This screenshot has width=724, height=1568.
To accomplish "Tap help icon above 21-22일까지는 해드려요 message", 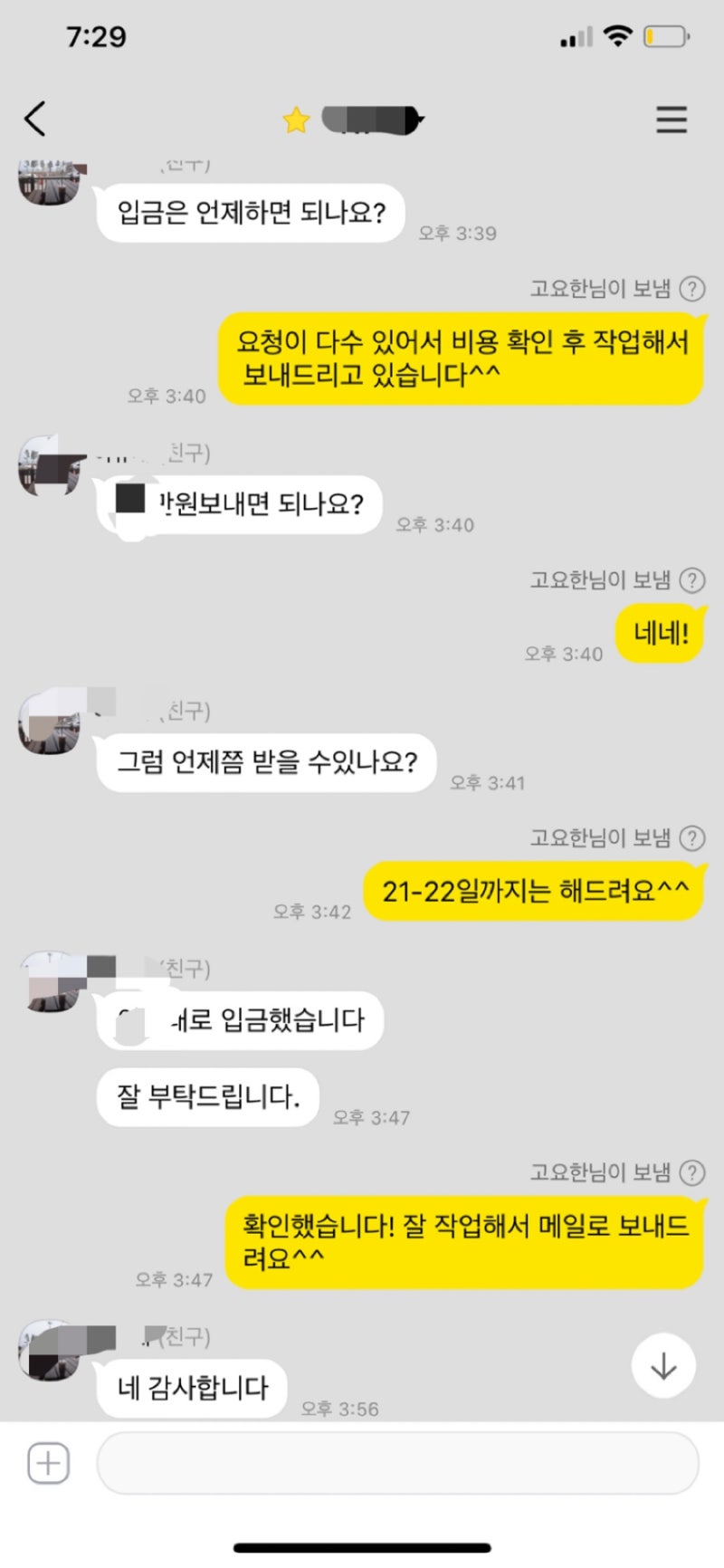I will 692,838.
